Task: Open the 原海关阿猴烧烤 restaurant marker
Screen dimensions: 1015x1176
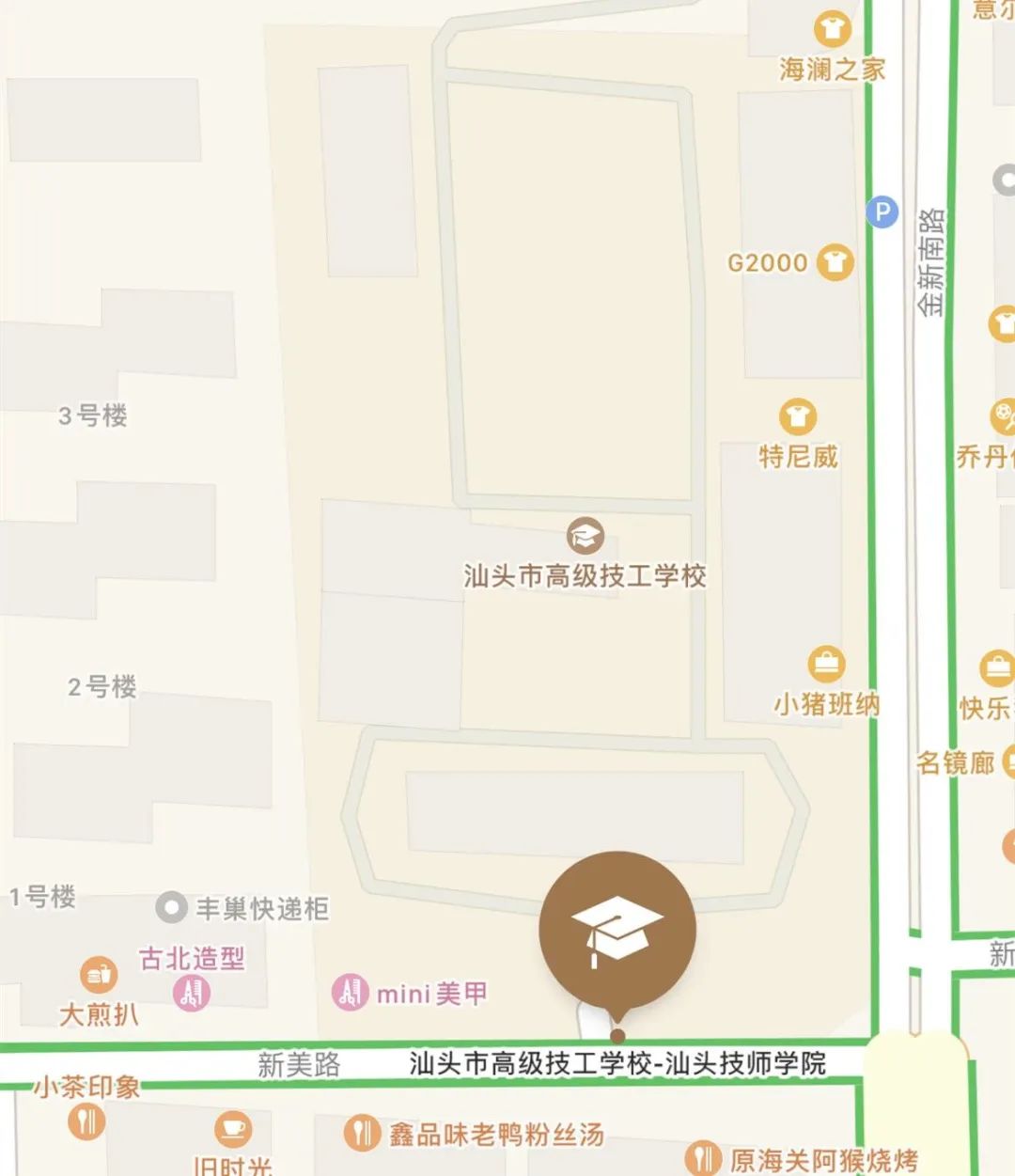Action: 702,1158
